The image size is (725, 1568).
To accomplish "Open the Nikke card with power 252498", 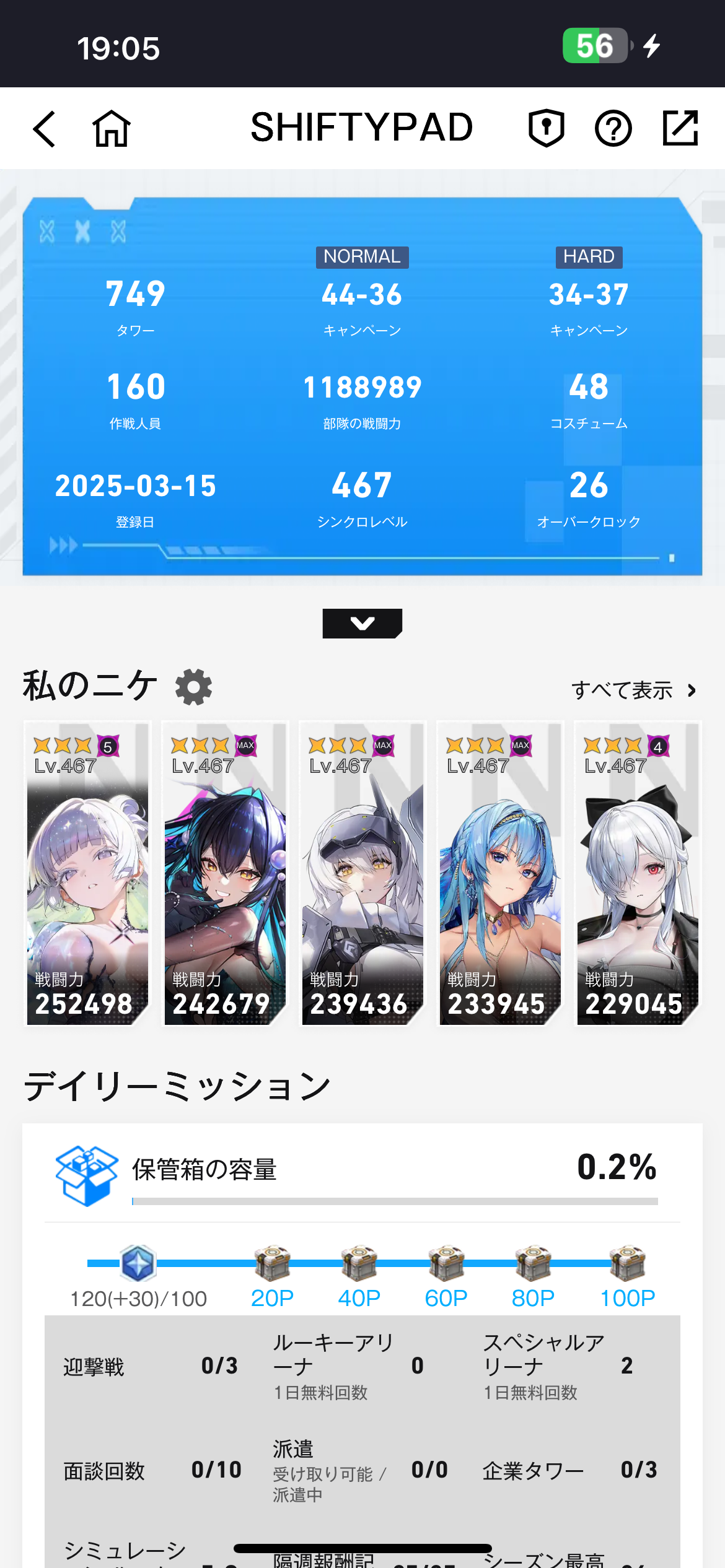I will click(87, 873).
